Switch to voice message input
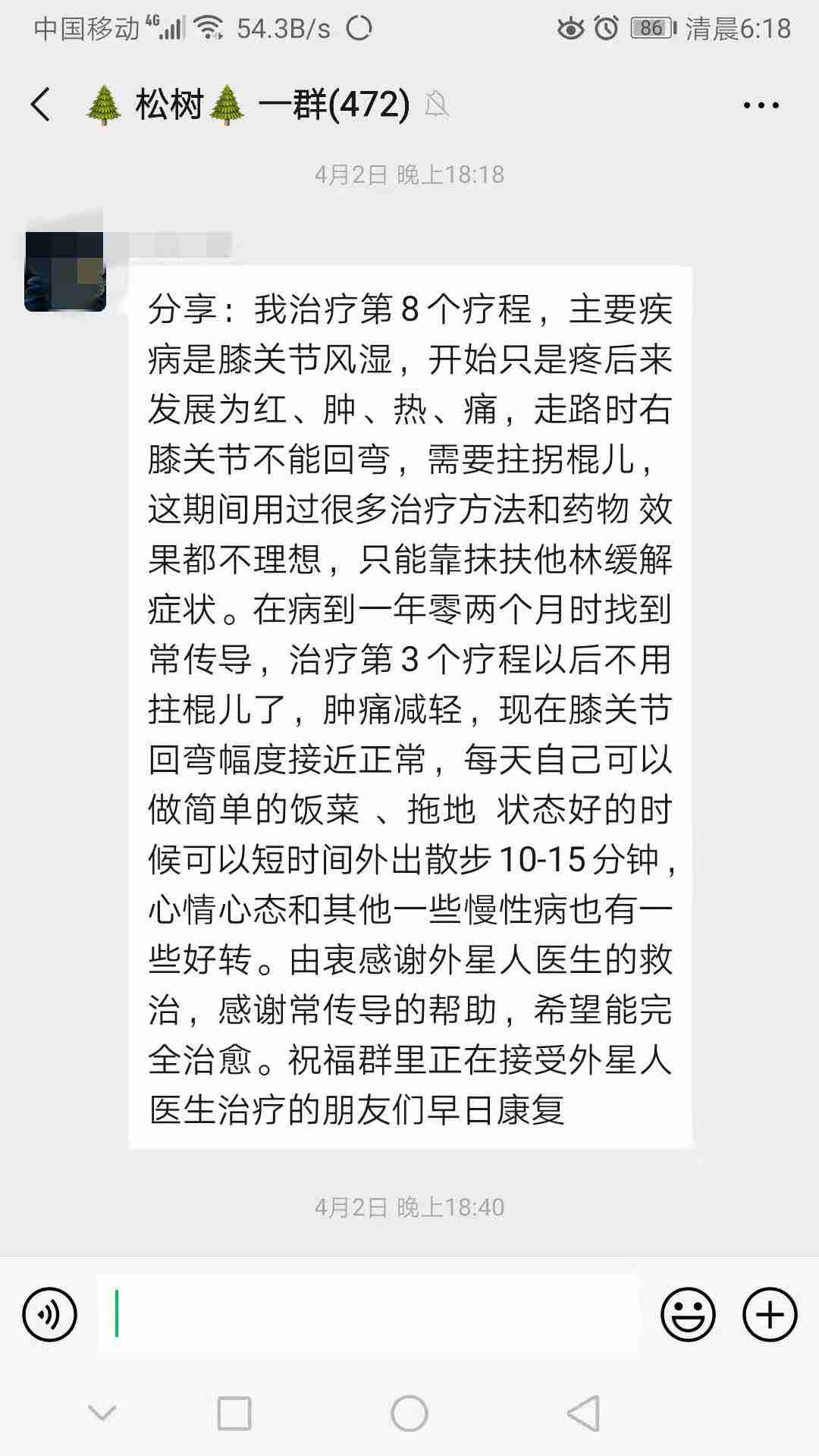Viewport: 819px width, 1456px height. point(50,1314)
